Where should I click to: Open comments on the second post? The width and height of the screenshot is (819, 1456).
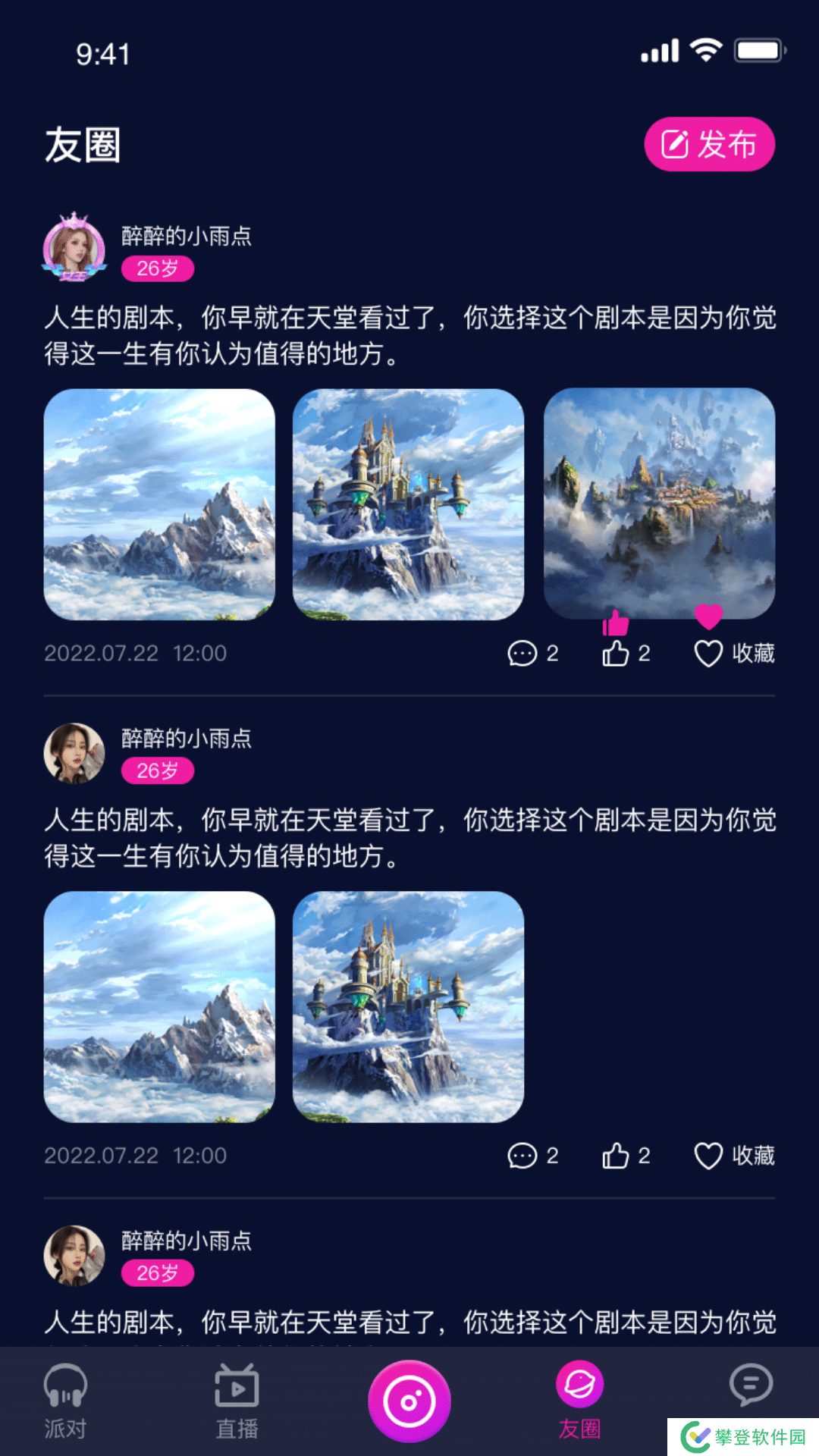tap(532, 1156)
